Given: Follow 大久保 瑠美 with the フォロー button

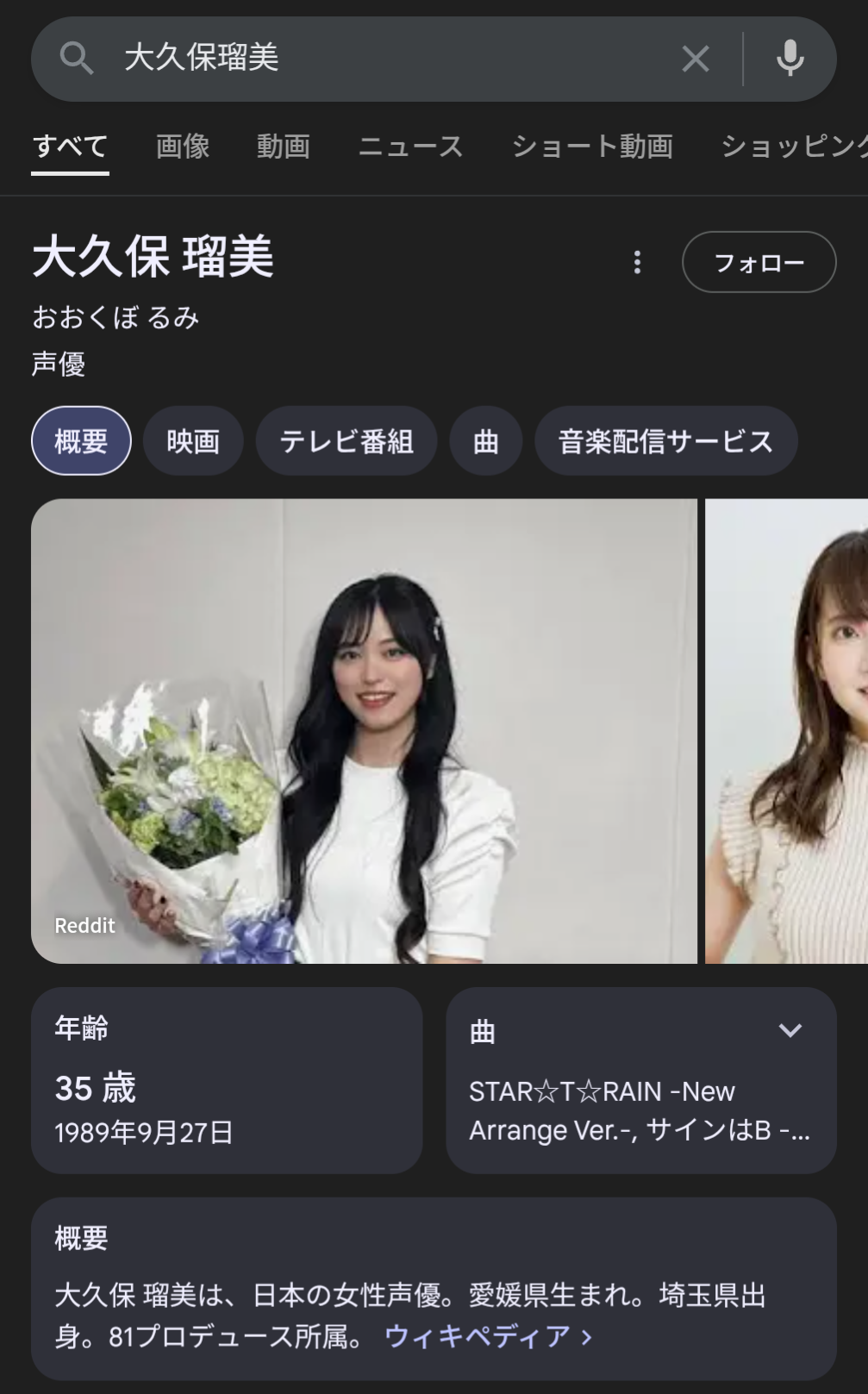Looking at the screenshot, I should [x=759, y=262].
